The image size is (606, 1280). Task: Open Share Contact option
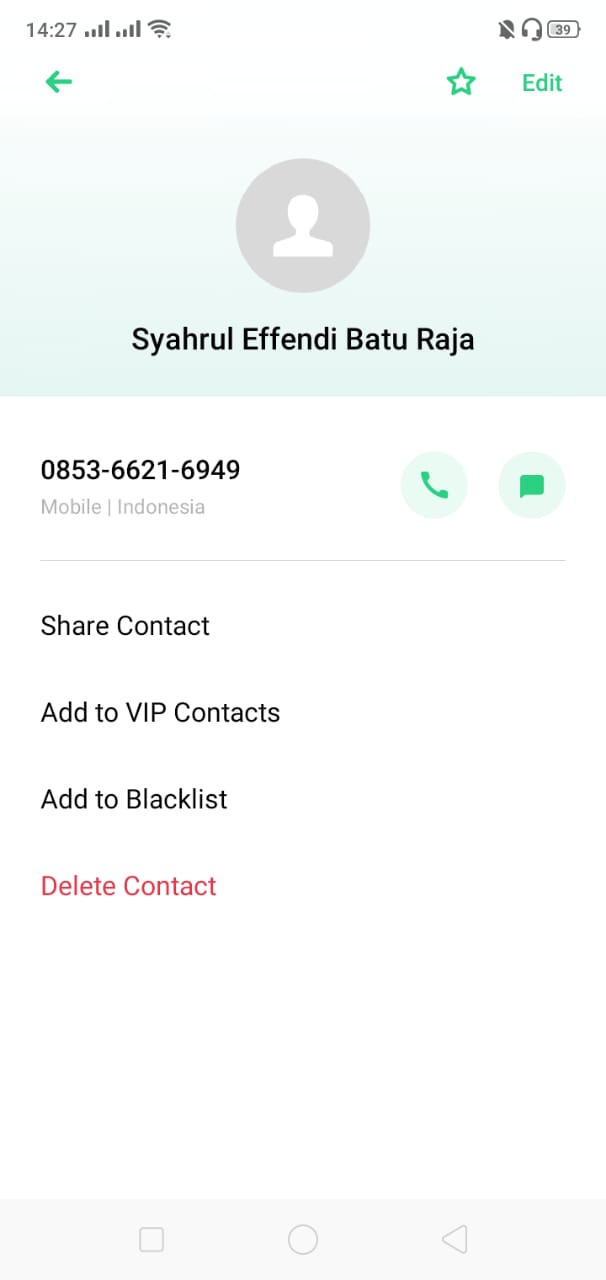click(x=125, y=626)
